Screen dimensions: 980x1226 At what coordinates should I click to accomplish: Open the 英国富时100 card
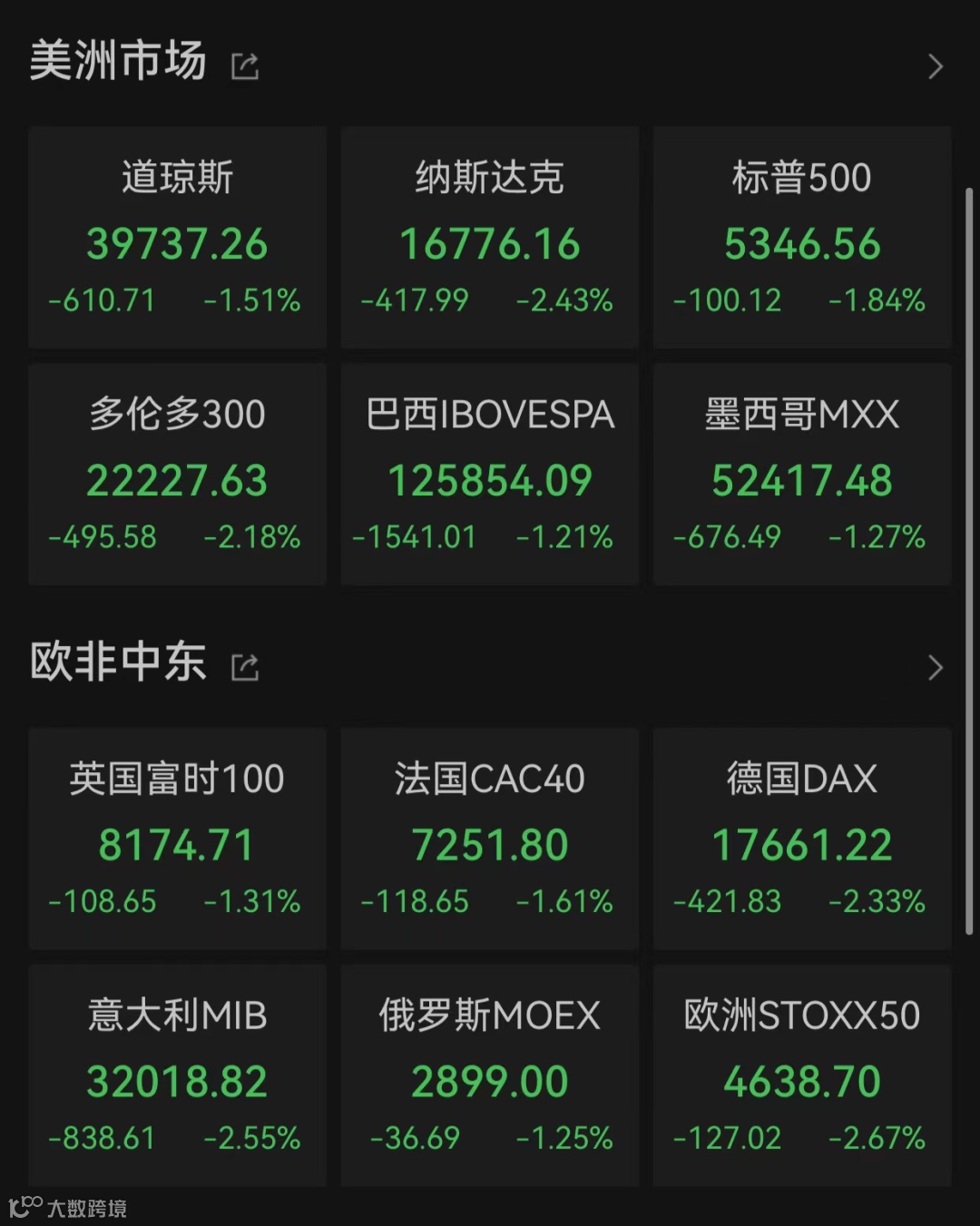[x=177, y=839]
